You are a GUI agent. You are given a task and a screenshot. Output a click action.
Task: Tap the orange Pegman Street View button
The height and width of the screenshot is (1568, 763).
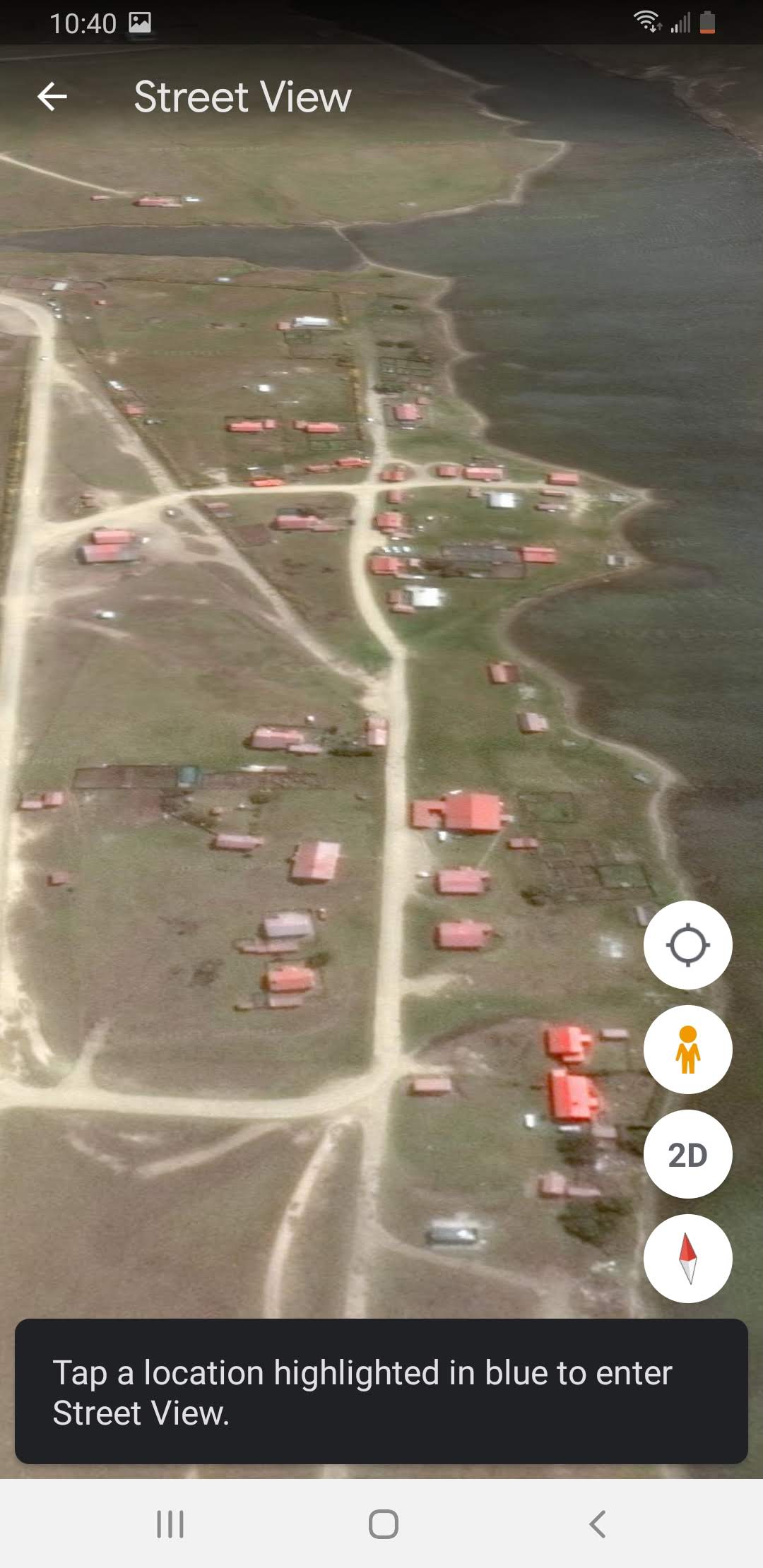coord(687,1050)
